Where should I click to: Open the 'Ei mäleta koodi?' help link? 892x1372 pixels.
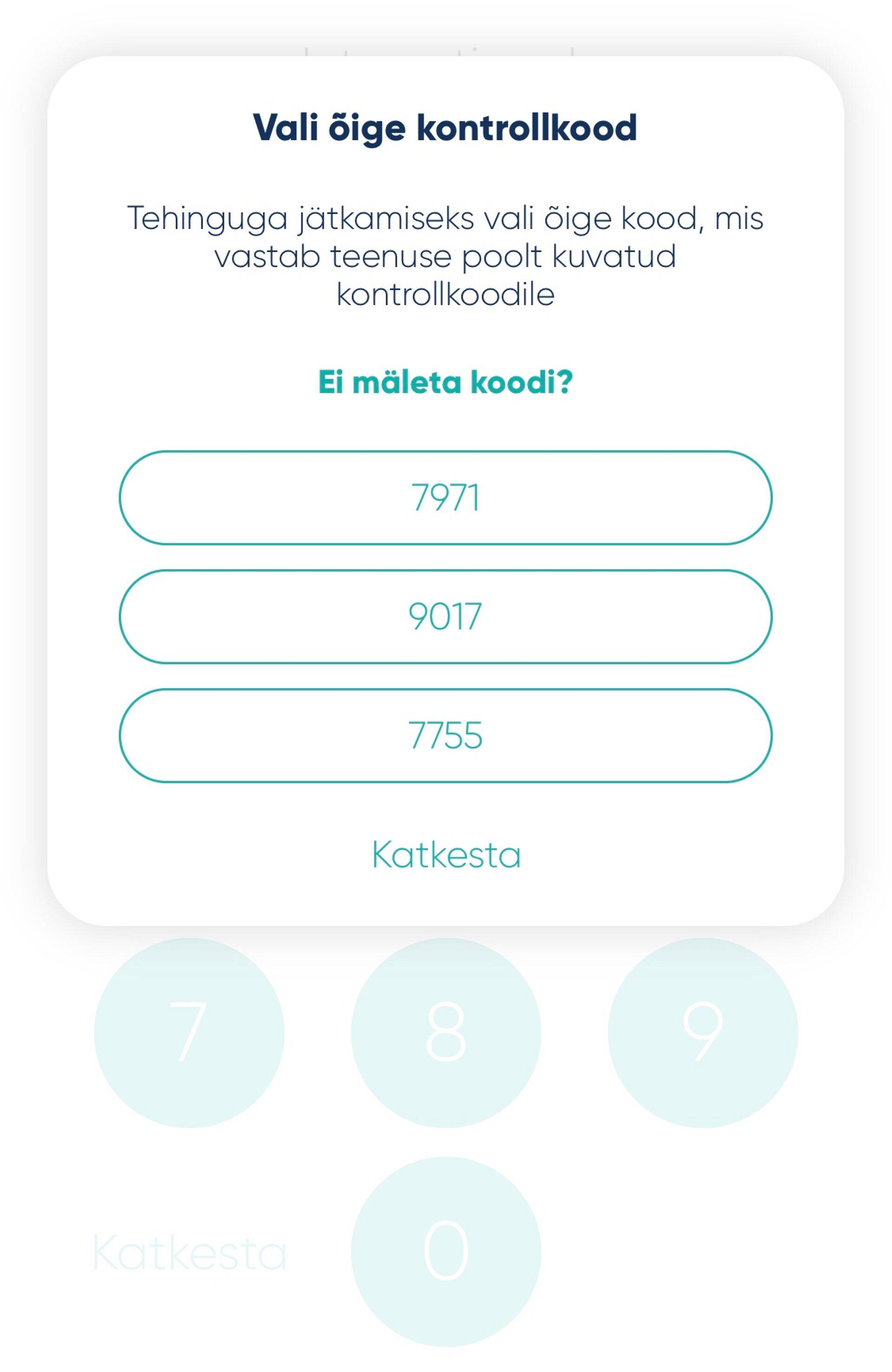445,383
